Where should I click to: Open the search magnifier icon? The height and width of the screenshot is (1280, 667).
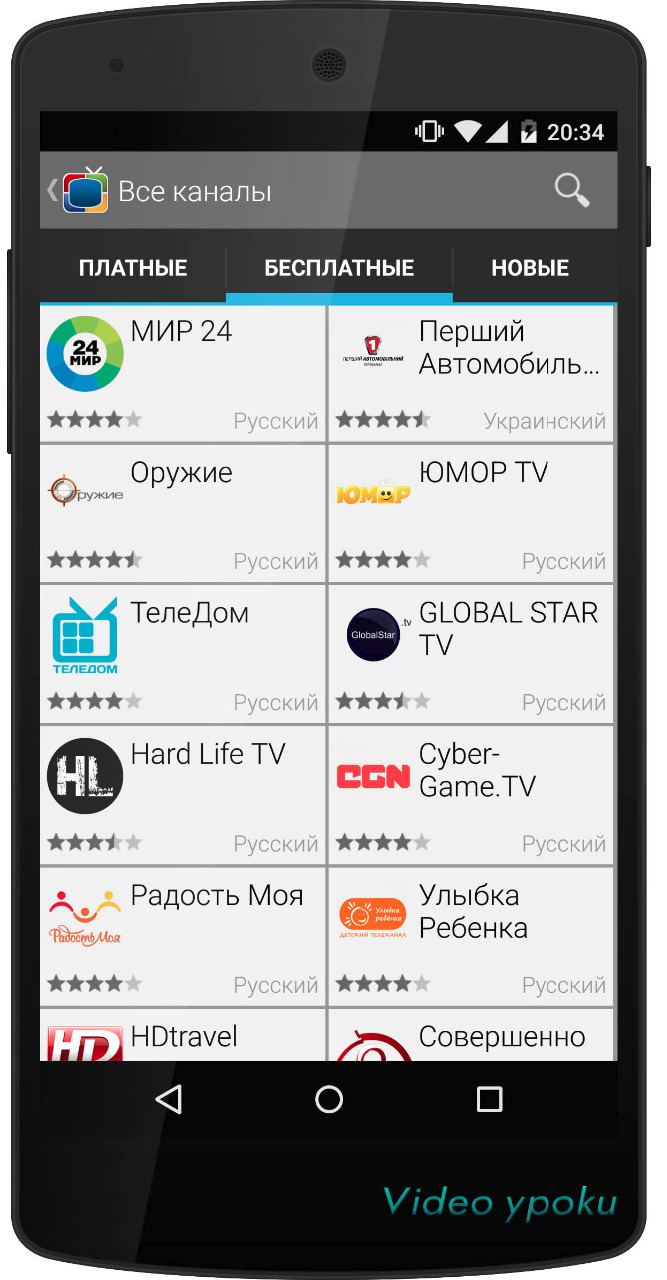point(571,190)
